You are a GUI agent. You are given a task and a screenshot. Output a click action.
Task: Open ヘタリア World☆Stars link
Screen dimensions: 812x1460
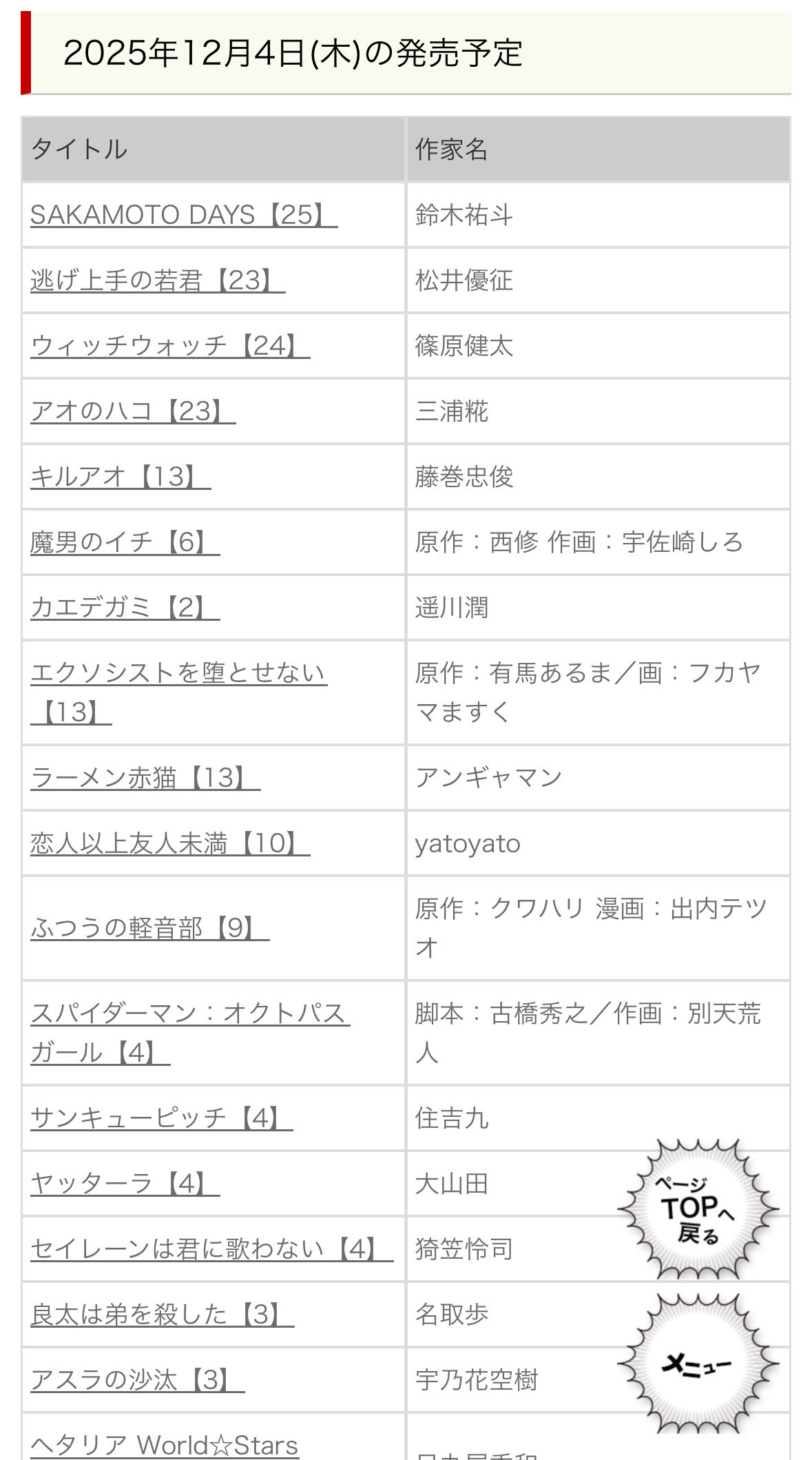(164, 1445)
